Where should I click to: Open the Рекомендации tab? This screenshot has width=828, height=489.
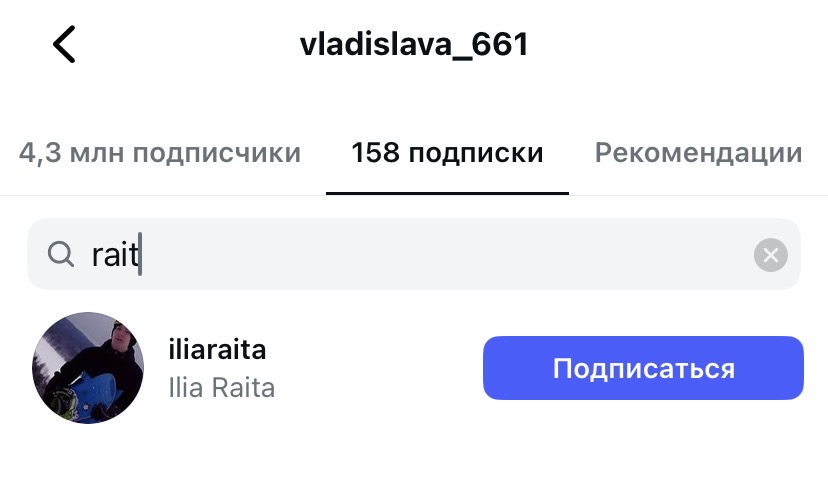pyautogui.click(x=698, y=153)
